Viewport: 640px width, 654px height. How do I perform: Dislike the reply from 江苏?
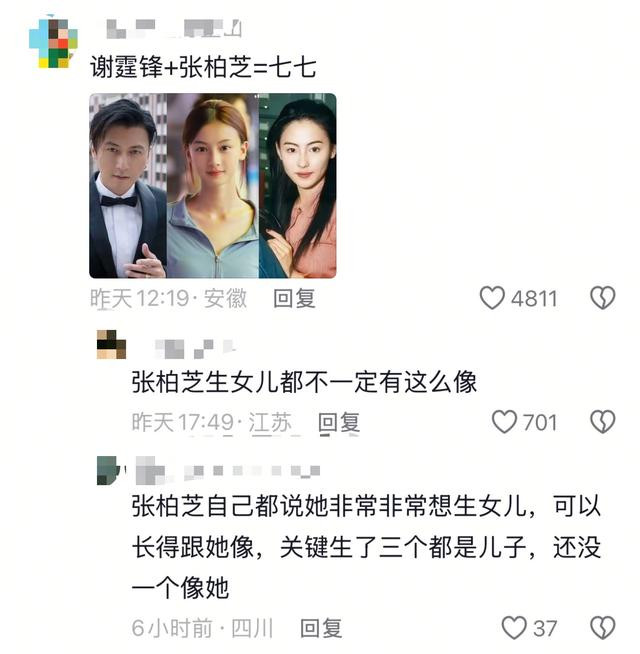click(602, 422)
